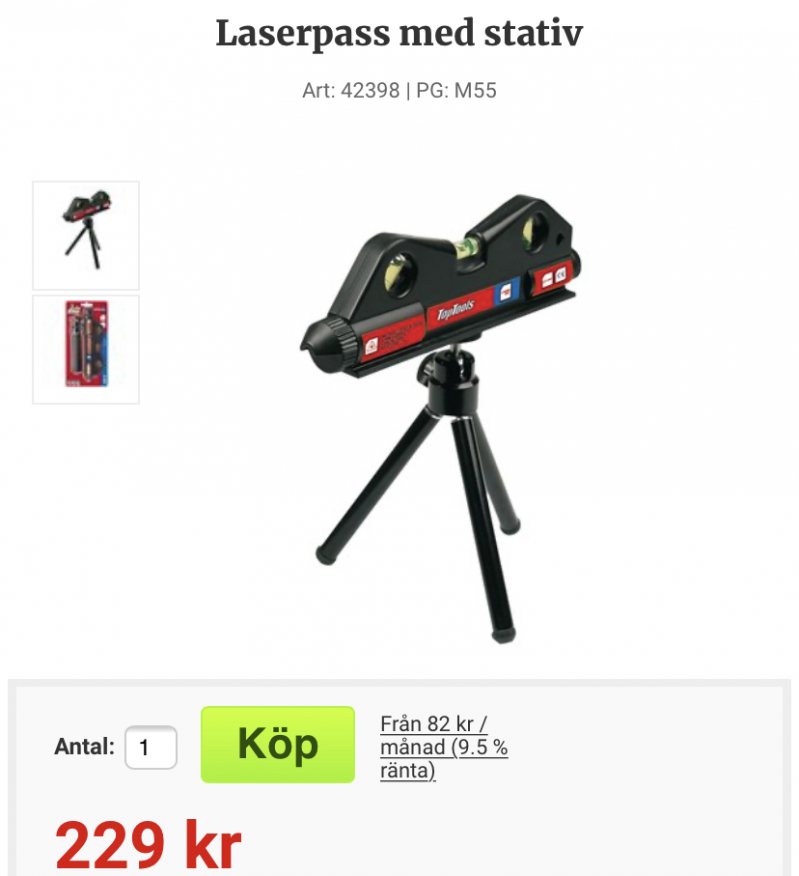This screenshot has width=799, height=876.
Task: Select the first thumbnail of laser level on tripod
Action: [86, 235]
